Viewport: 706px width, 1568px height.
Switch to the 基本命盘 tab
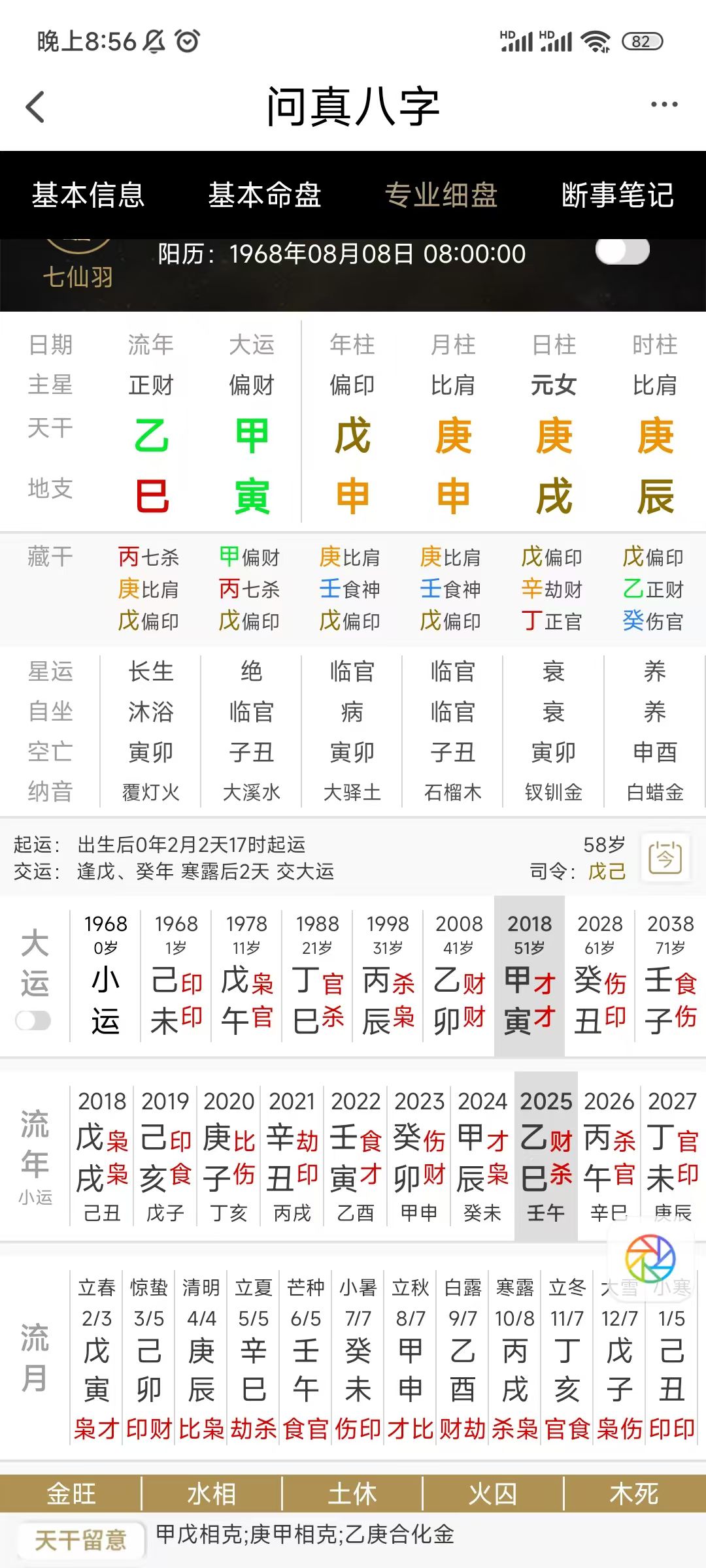point(265,195)
